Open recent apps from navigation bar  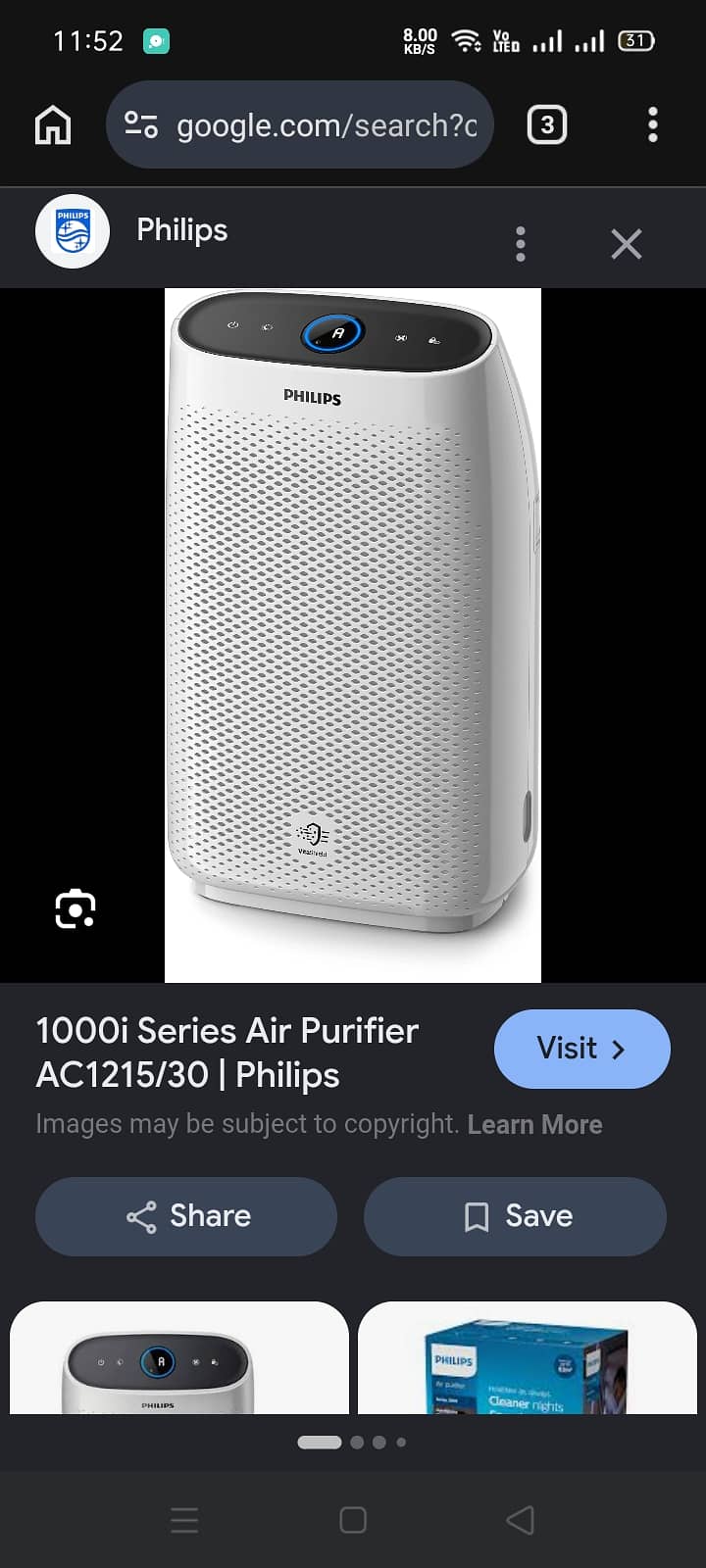click(x=184, y=1520)
